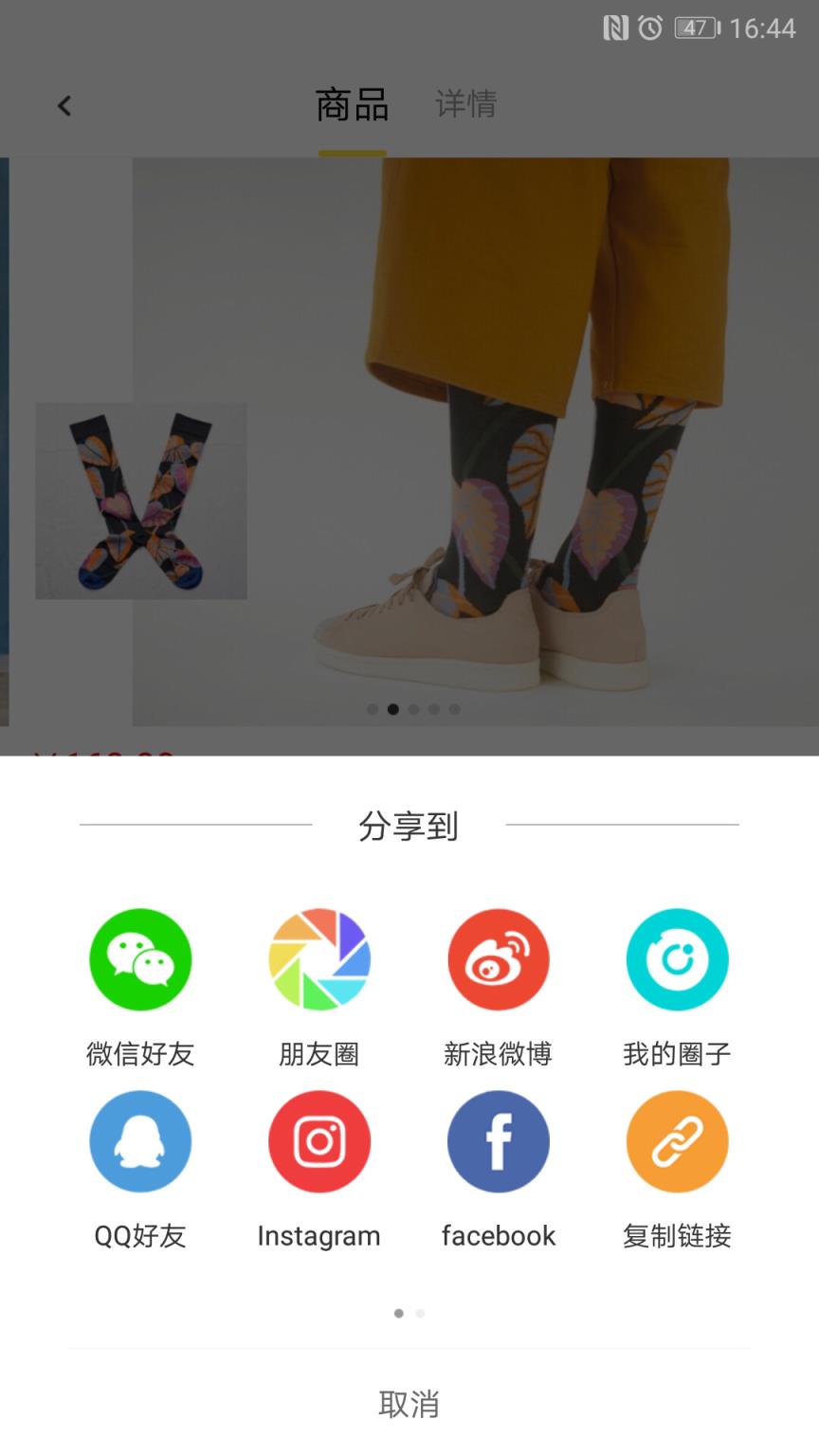Select the second image carousel dot
This screenshot has width=819, height=1456.
[391, 708]
